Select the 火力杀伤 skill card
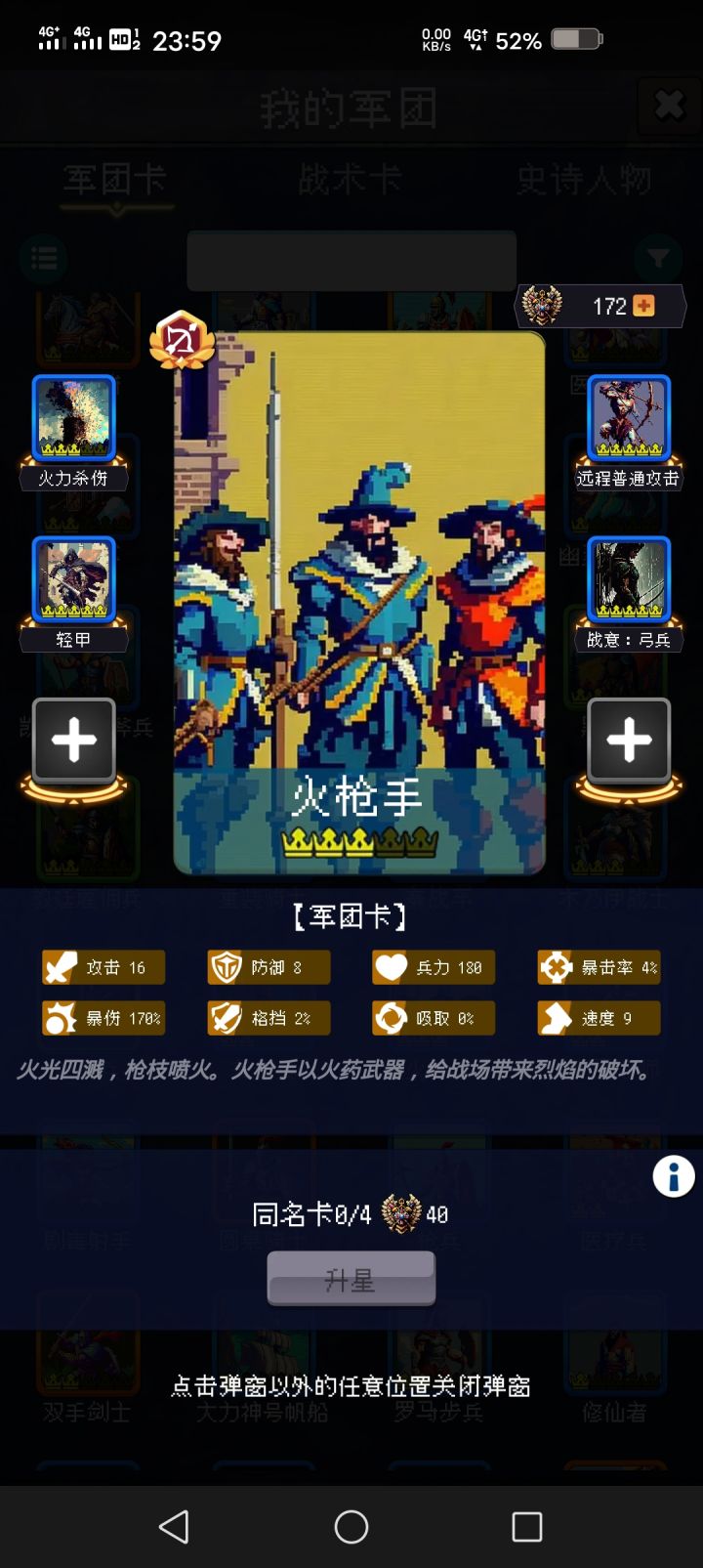Viewport: 703px width, 1568px height. click(73, 418)
